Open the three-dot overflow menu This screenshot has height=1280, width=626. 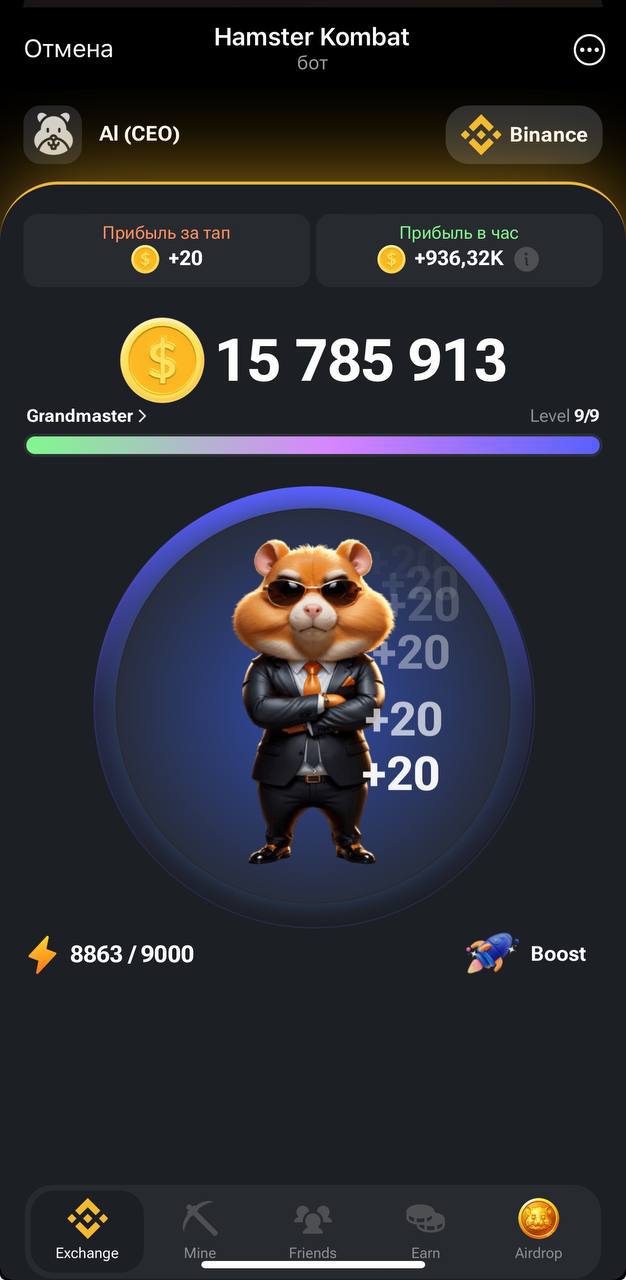coord(589,50)
